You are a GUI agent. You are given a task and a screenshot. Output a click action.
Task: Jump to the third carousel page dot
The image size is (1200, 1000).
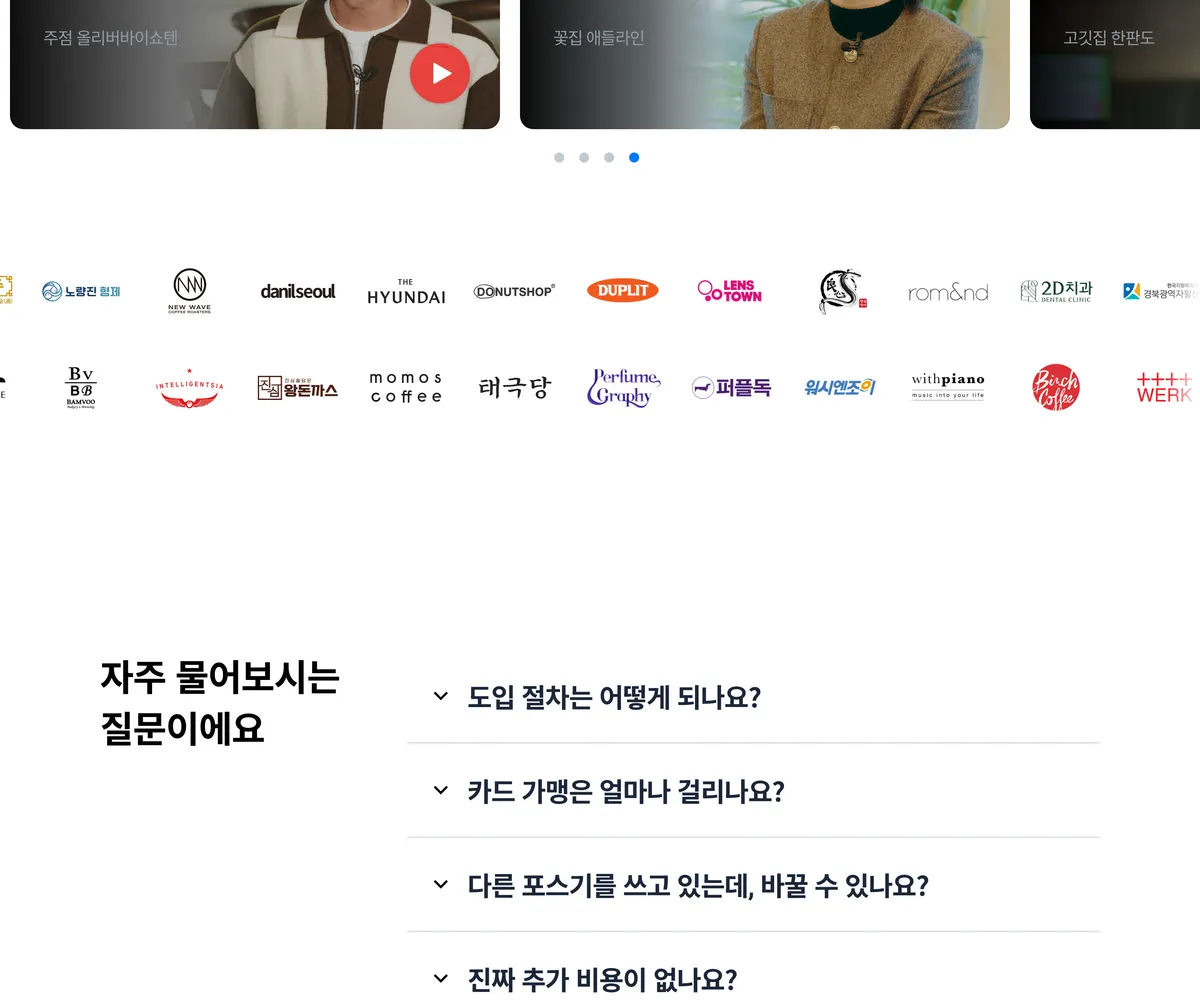[609, 157]
